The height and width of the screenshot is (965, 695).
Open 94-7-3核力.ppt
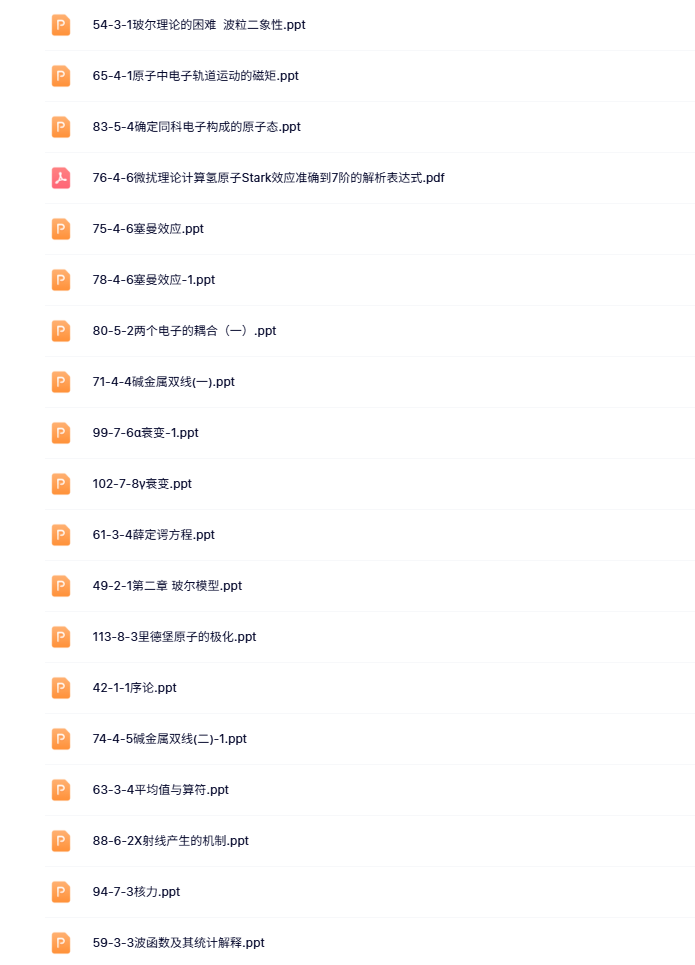point(136,892)
